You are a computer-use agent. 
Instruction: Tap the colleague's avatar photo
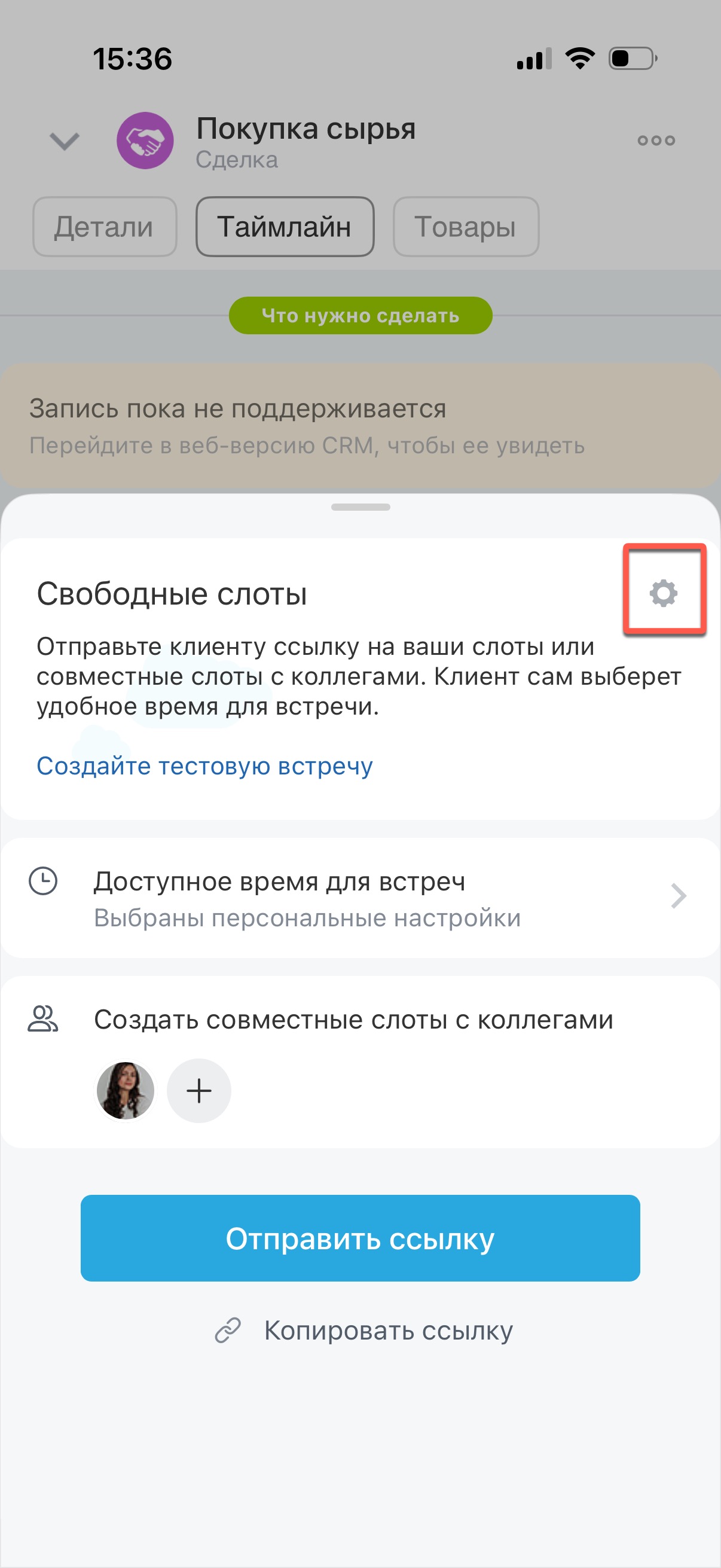coord(126,1090)
